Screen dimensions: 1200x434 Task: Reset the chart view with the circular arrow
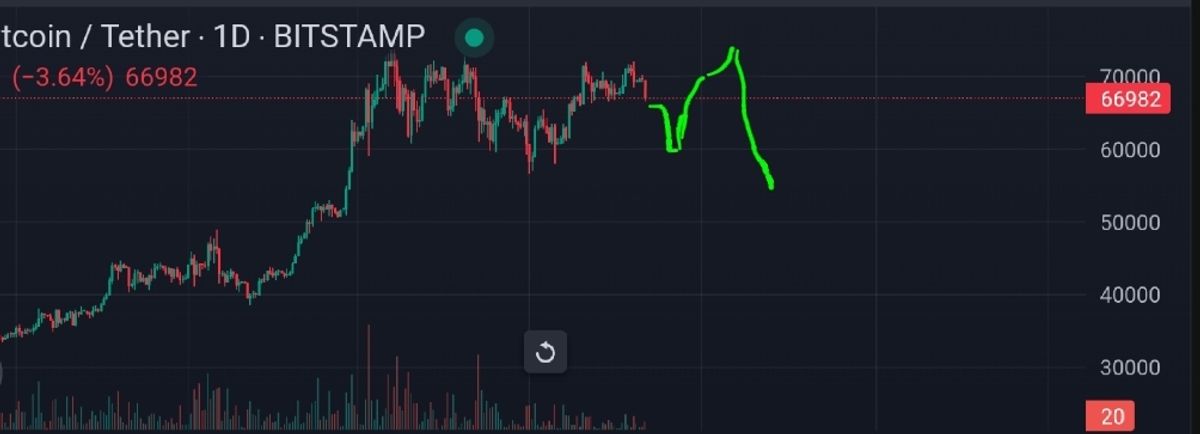(545, 352)
